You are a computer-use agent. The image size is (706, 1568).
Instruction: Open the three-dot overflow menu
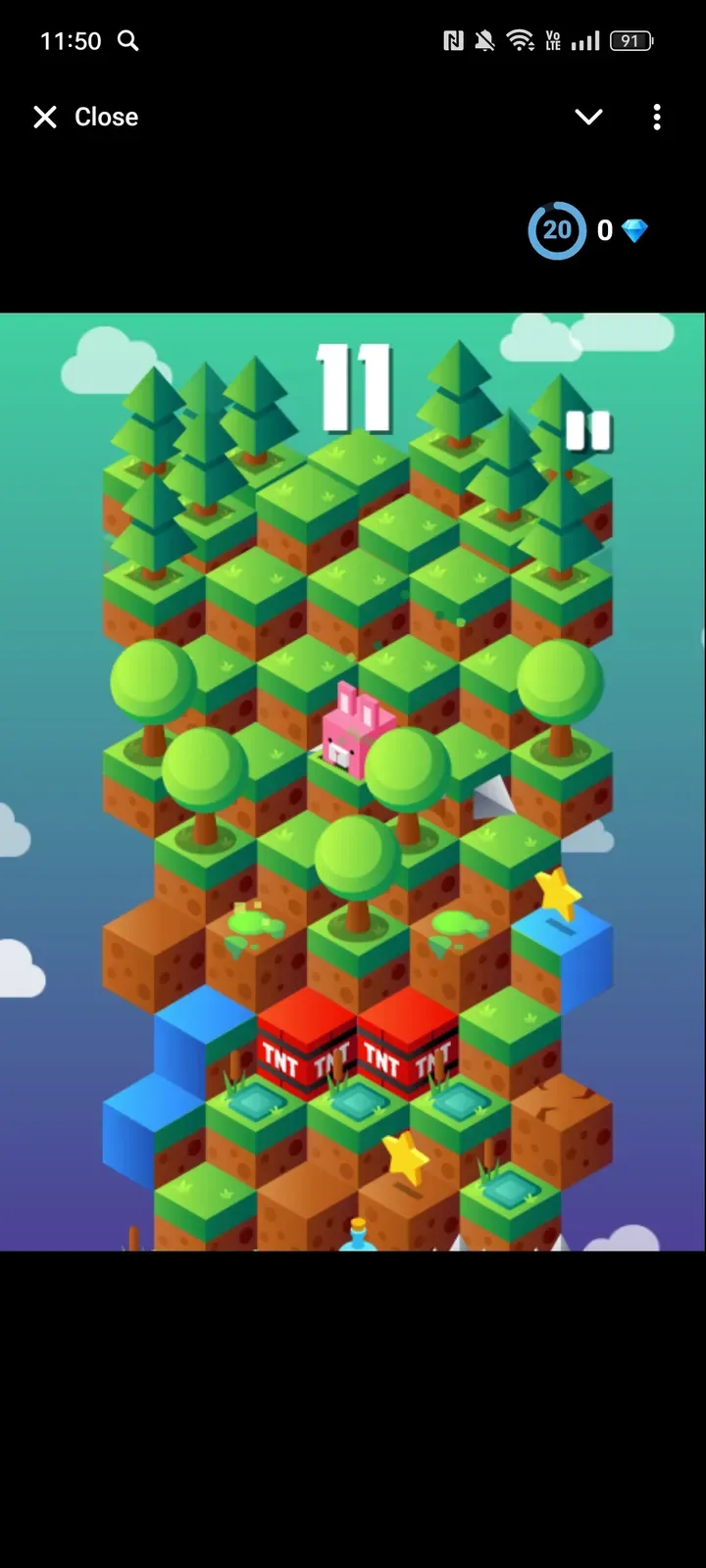pos(657,118)
